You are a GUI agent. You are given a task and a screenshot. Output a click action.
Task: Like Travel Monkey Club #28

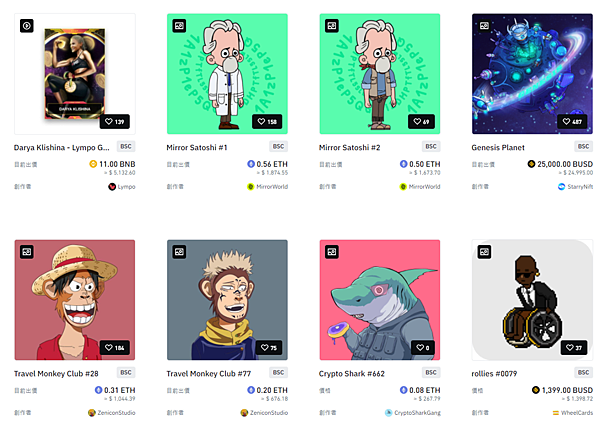click(x=114, y=348)
